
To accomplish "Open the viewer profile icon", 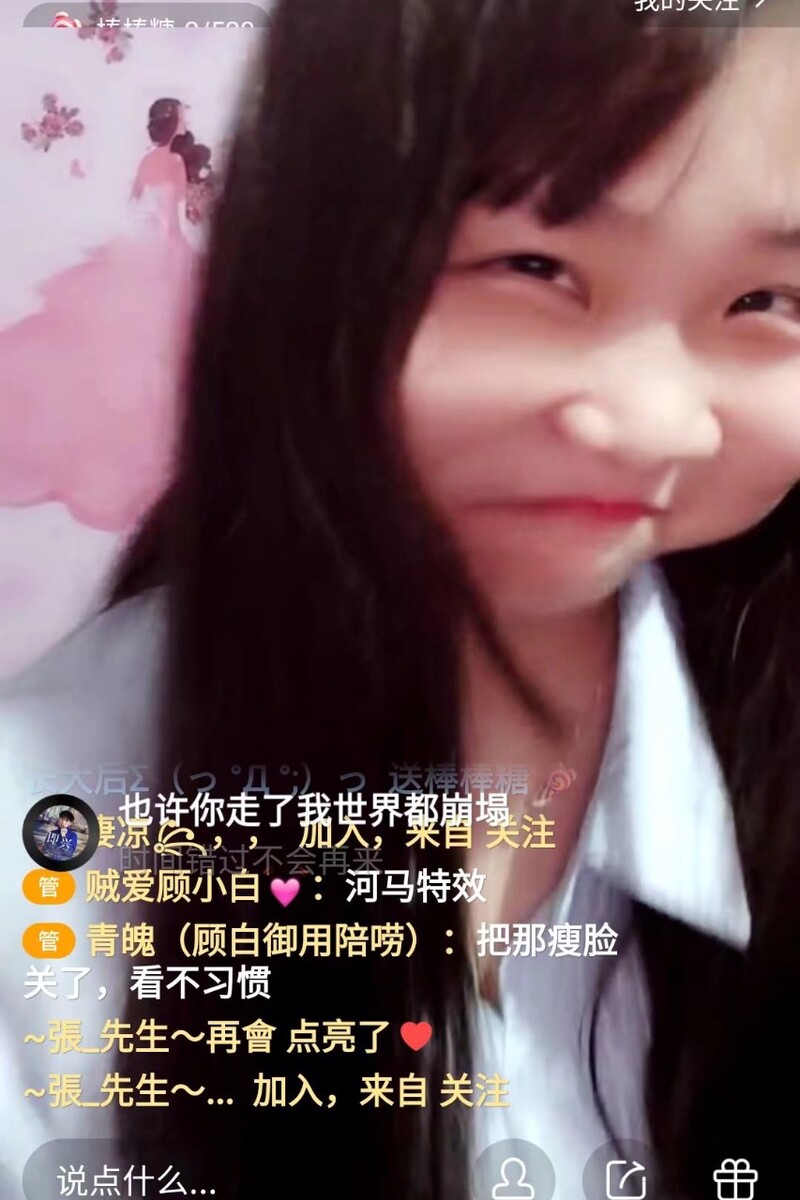I will pos(514,1176).
